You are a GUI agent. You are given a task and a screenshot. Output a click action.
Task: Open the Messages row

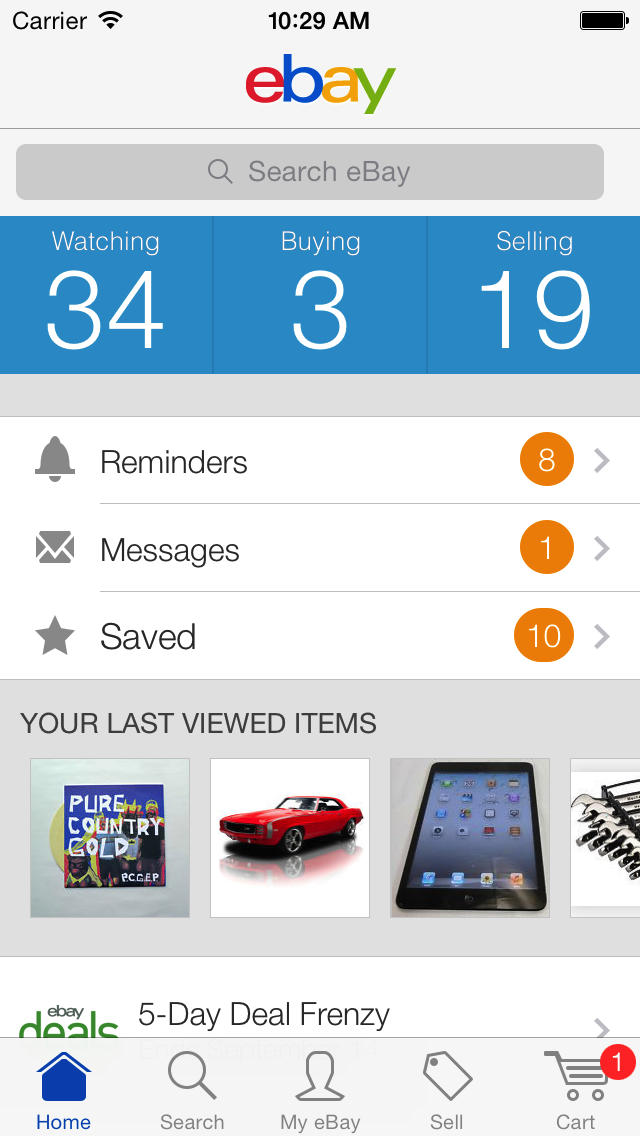pyautogui.click(x=320, y=549)
